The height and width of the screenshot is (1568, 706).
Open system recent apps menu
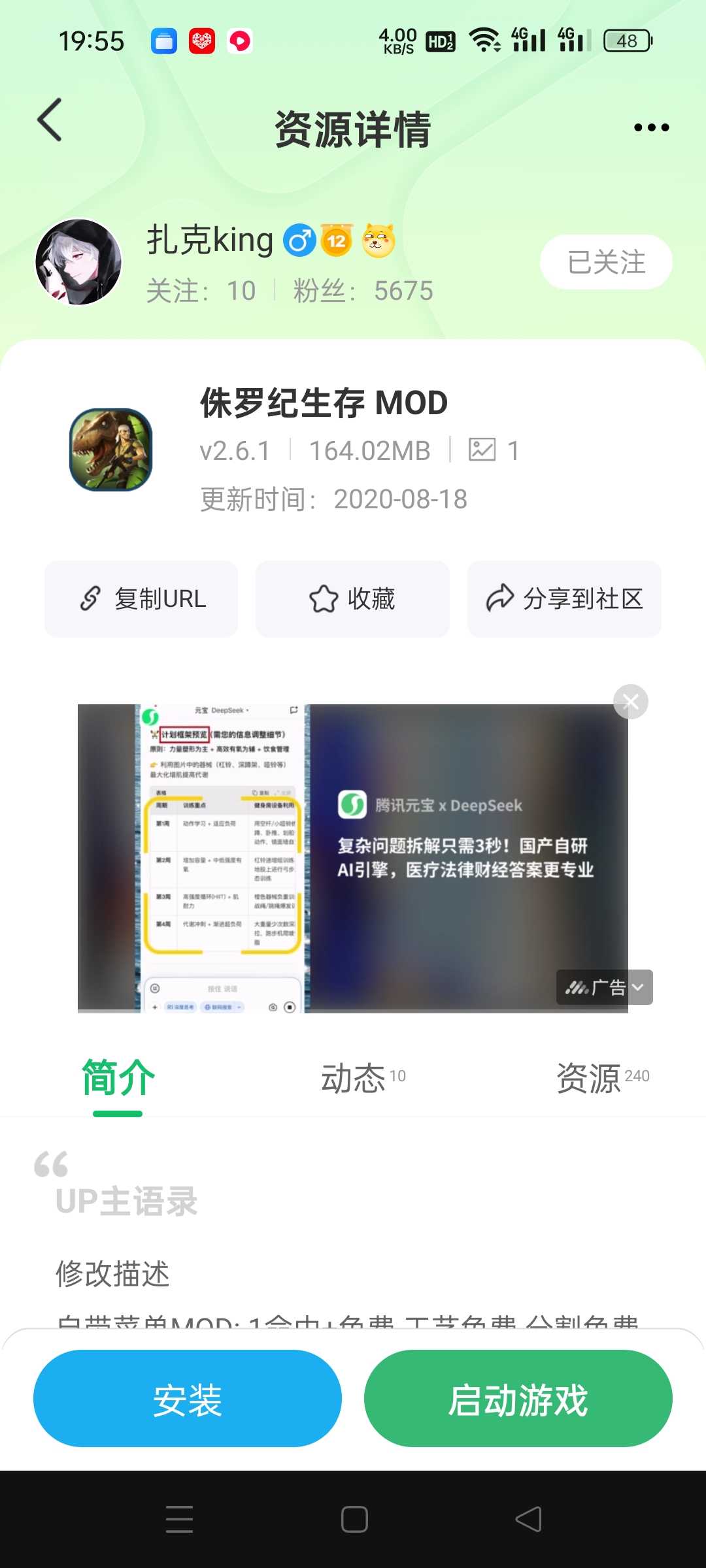pyautogui.click(x=179, y=1519)
